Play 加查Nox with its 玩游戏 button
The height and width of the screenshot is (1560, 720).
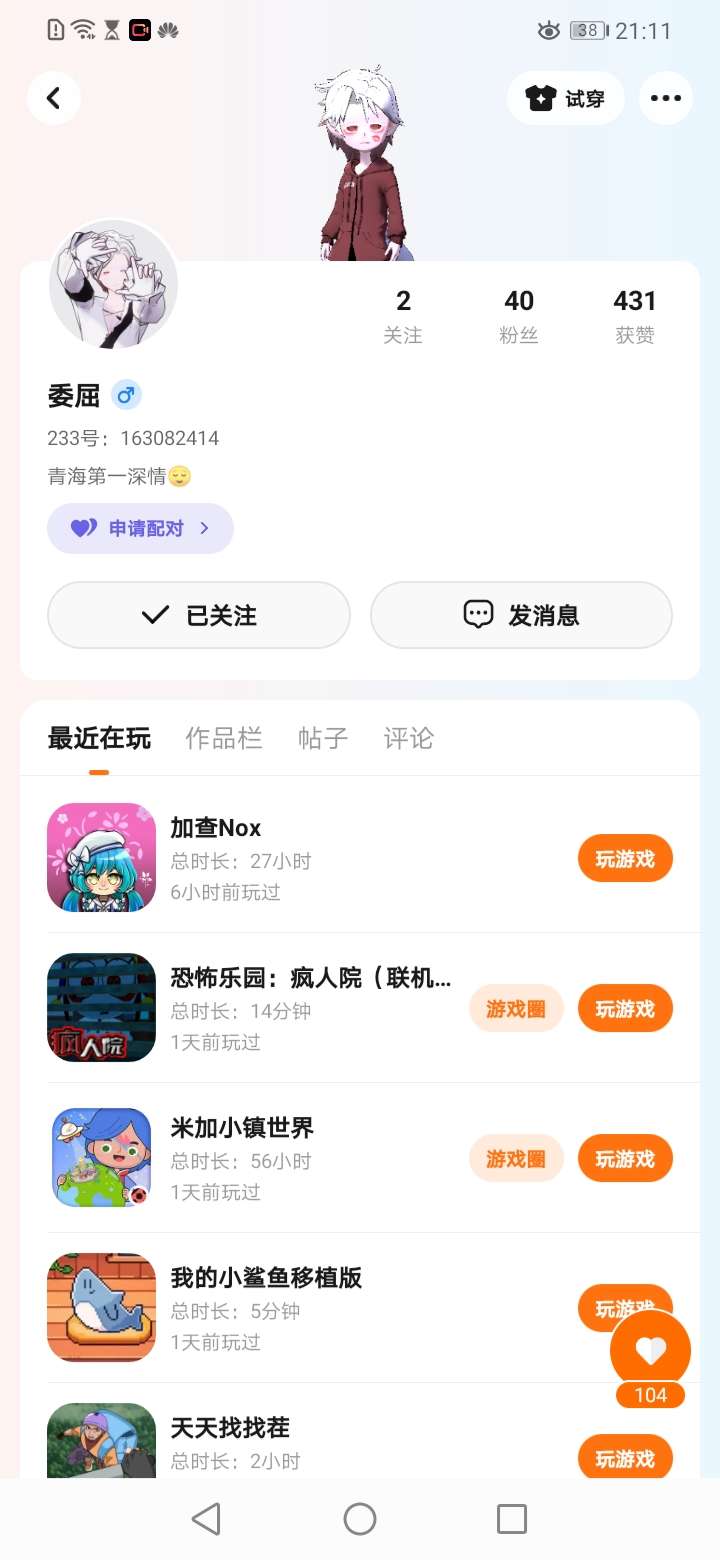click(x=625, y=859)
